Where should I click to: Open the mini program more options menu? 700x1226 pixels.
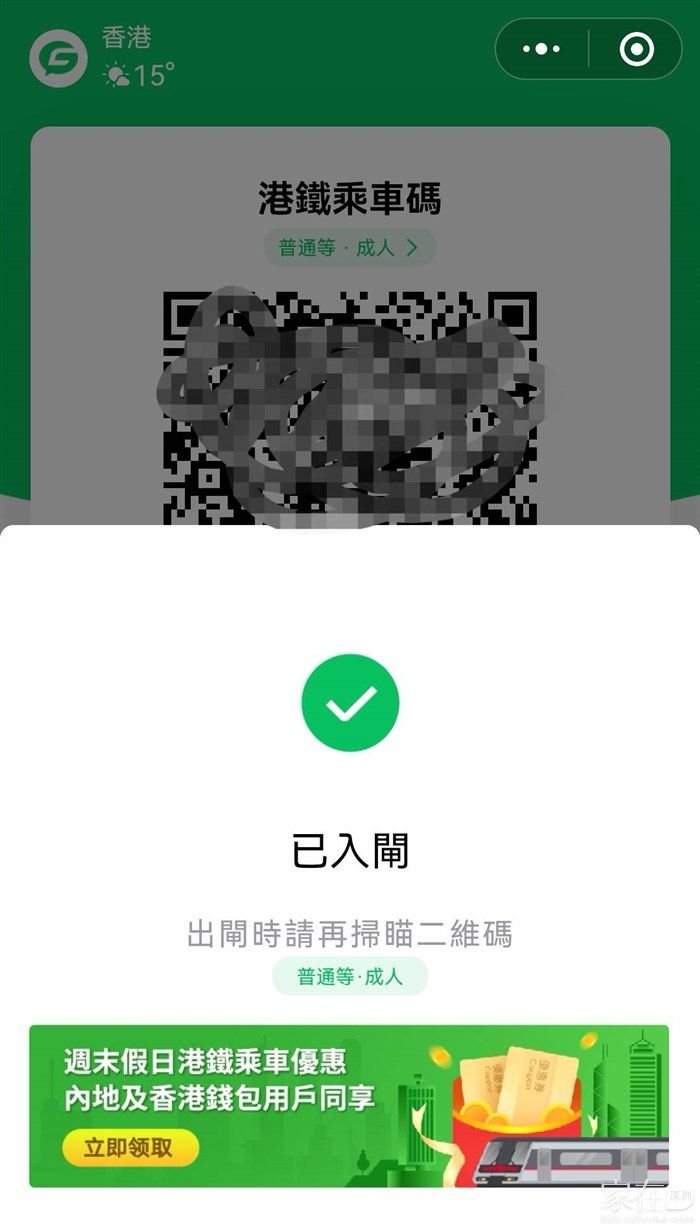(x=542, y=49)
